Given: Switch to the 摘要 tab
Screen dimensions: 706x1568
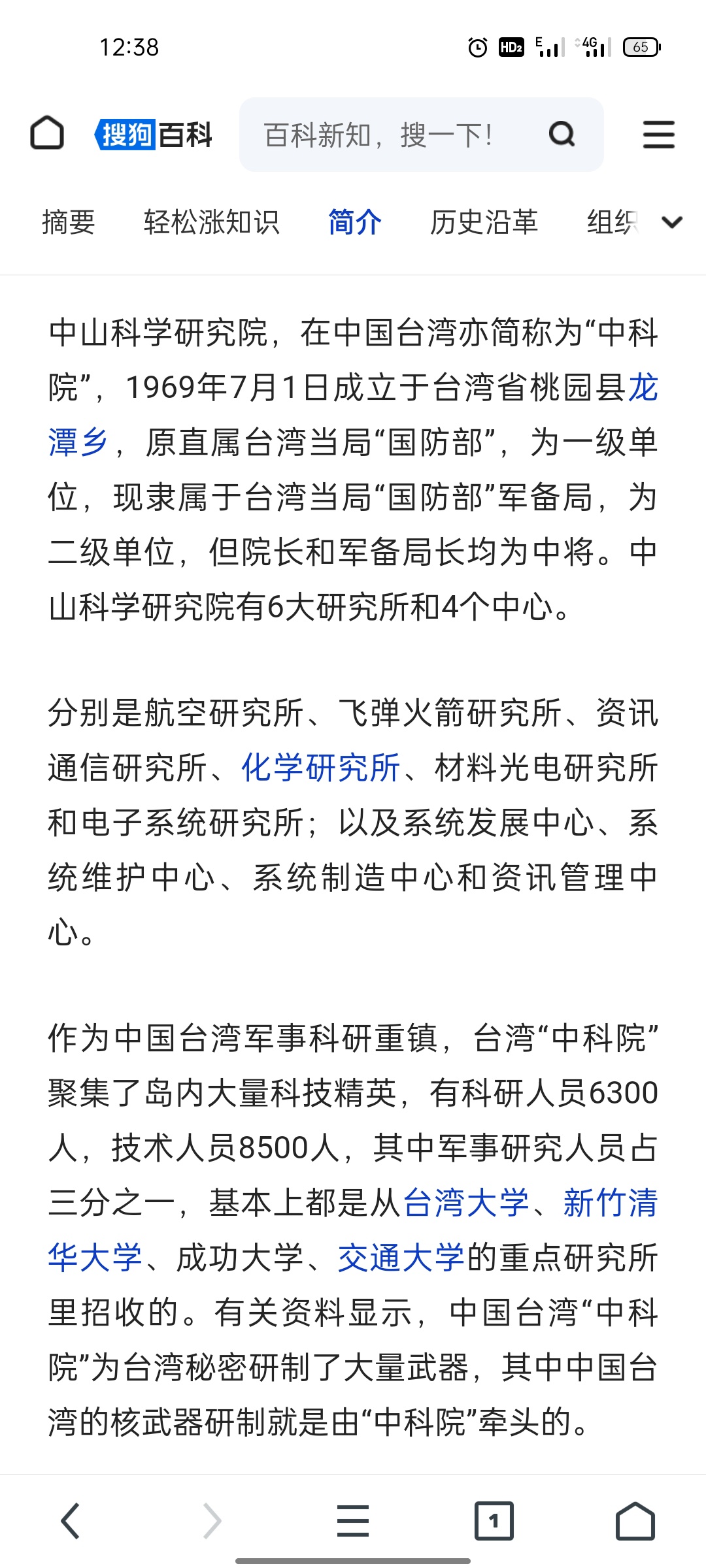Looking at the screenshot, I should 69,222.
